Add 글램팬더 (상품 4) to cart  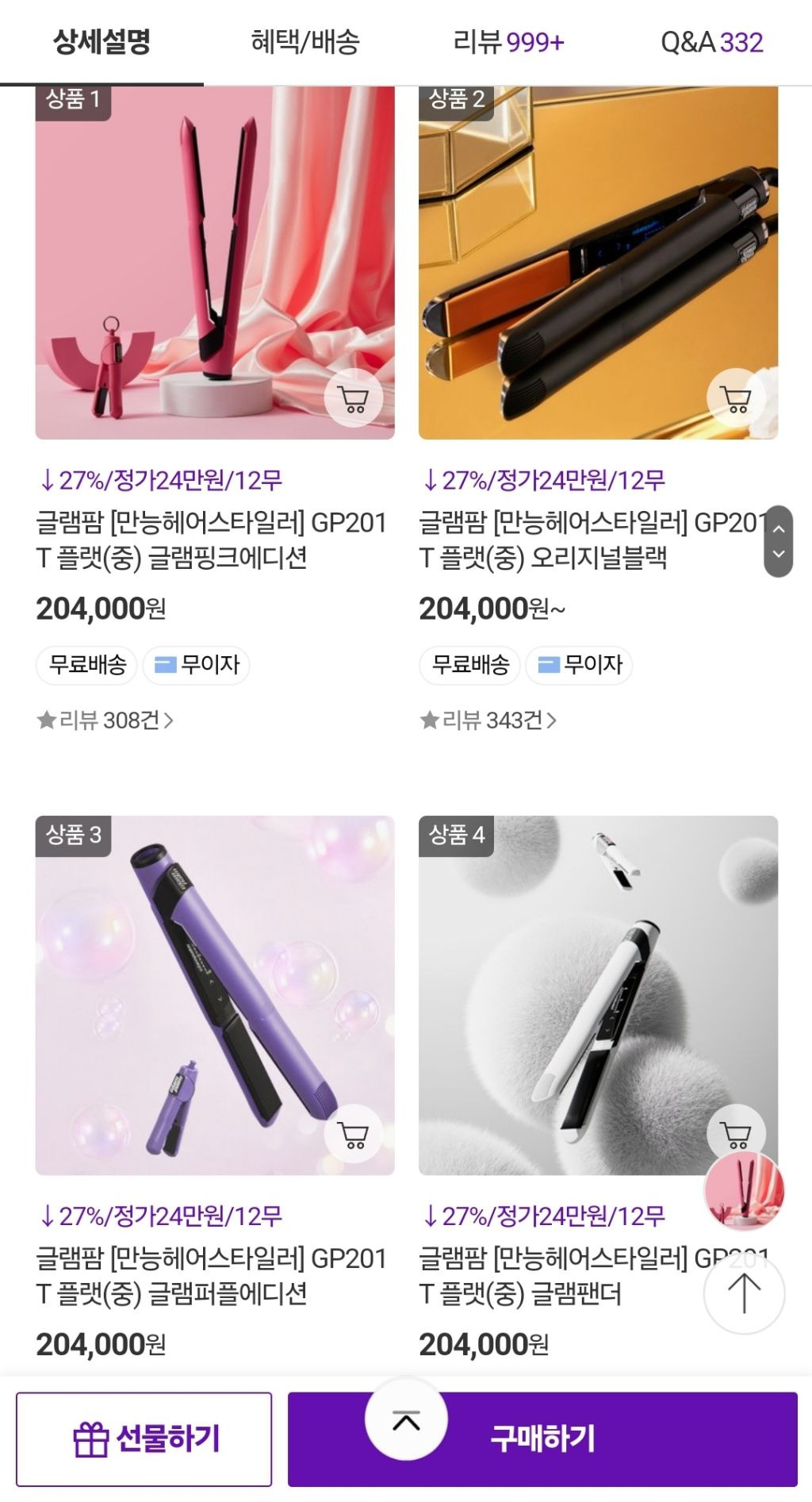736,1132
